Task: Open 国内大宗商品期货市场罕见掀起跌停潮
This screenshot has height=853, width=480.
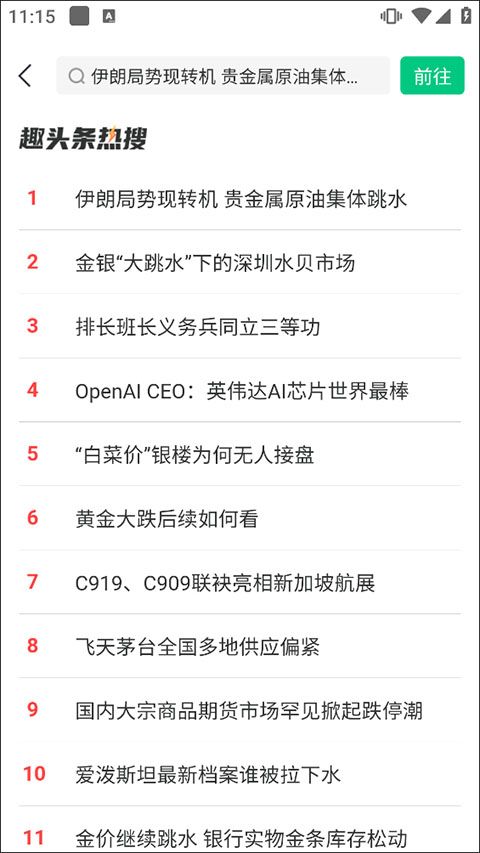Action: pos(240,710)
